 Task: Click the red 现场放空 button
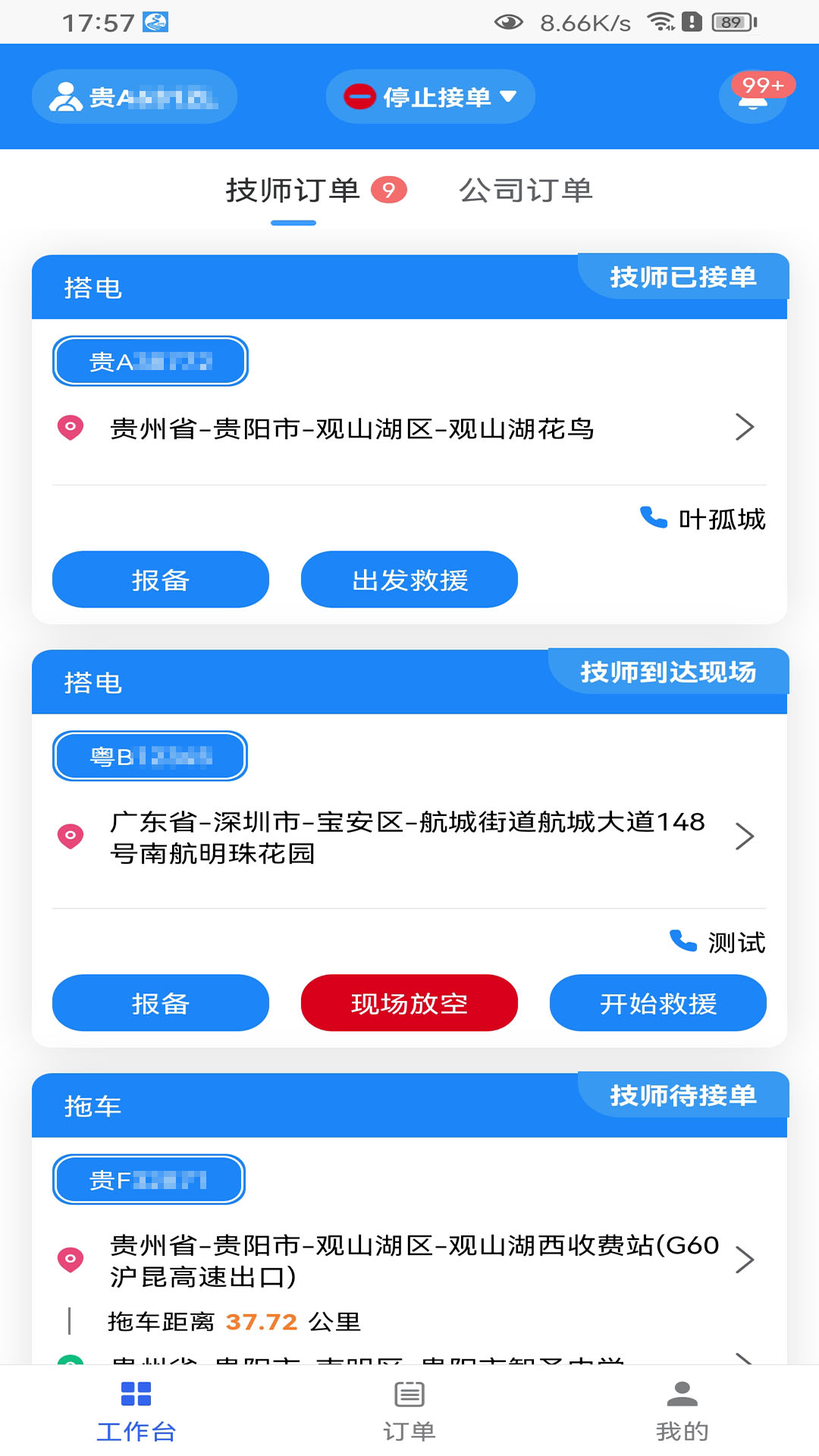[409, 1003]
